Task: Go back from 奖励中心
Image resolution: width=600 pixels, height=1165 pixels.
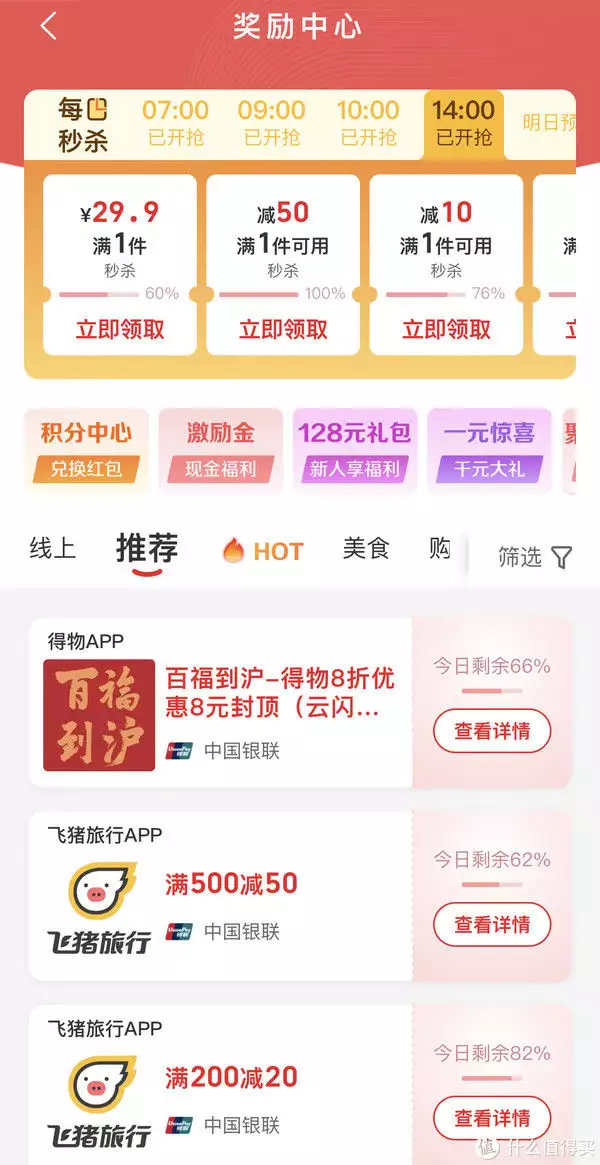Action: [48, 27]
